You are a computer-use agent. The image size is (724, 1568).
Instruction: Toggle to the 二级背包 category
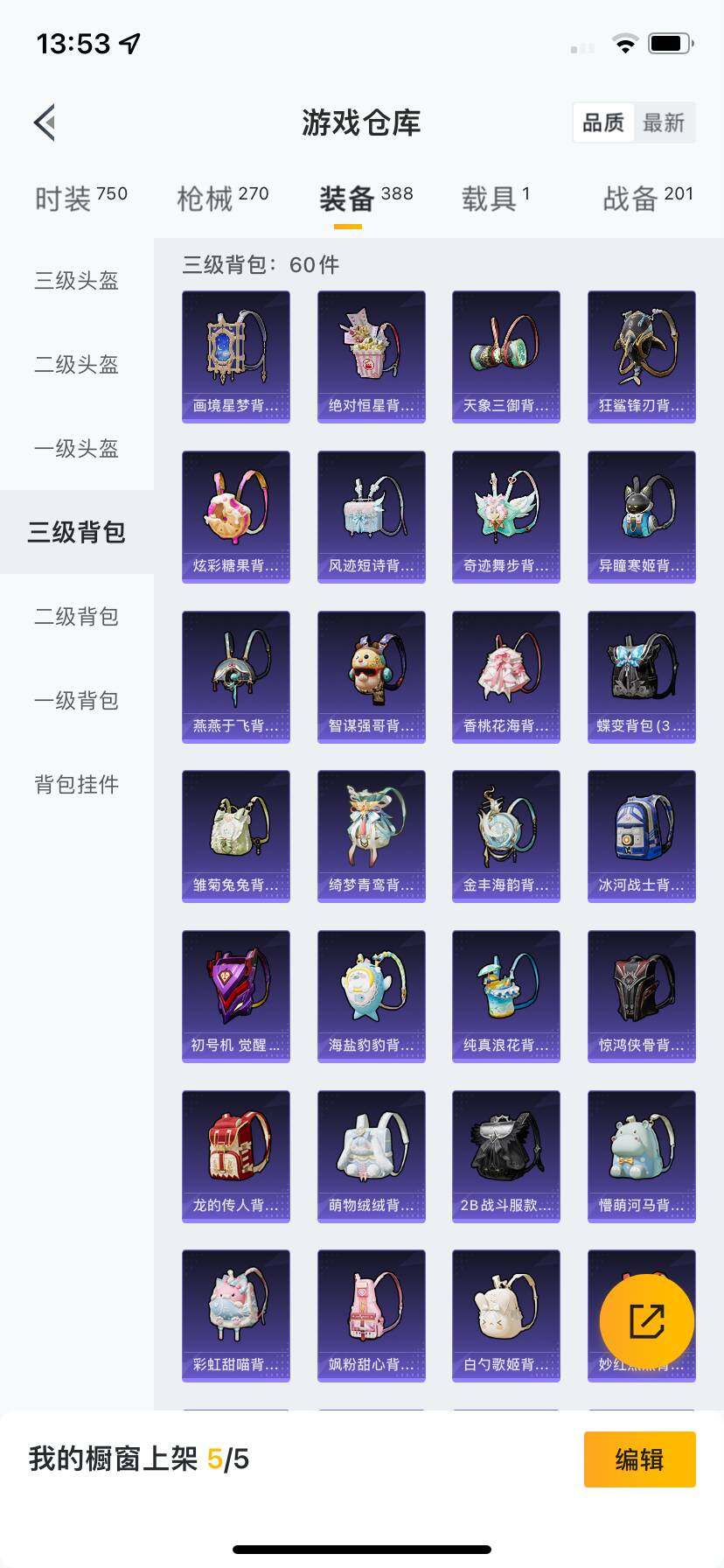74,617
